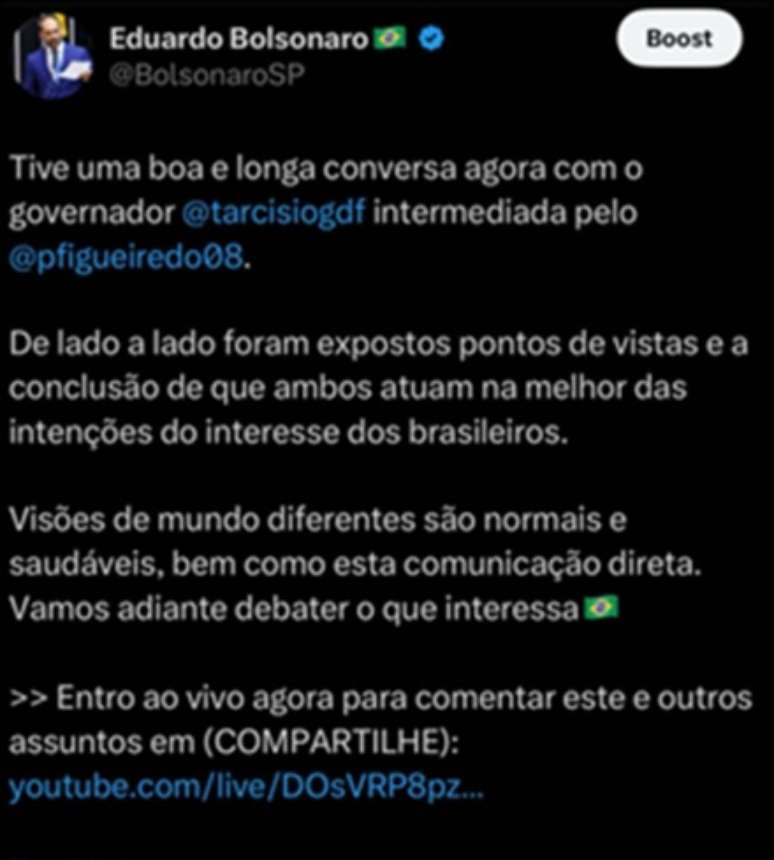Click the verified check next to the username
The width and height of the screenshot is (774, 860).
coord(429,37)
